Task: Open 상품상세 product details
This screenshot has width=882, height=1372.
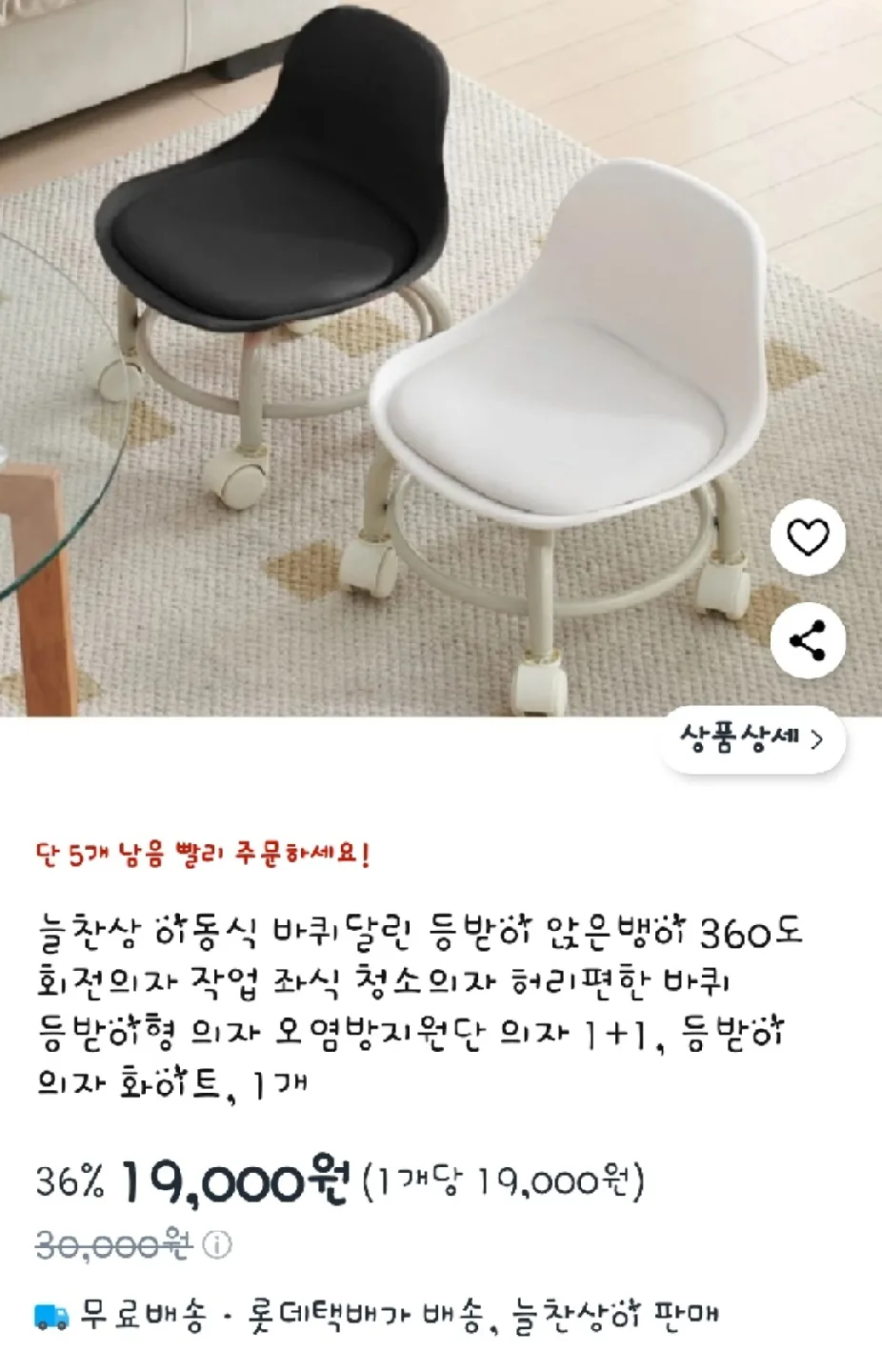Action: pyautogui.click(x=752, y=739)
